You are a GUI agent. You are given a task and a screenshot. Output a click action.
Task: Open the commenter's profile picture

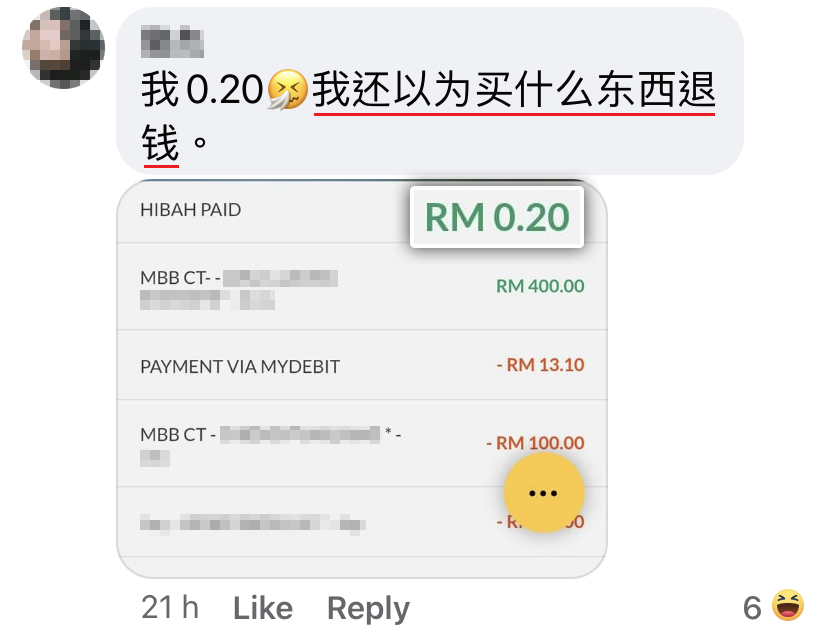click(64, 48)
